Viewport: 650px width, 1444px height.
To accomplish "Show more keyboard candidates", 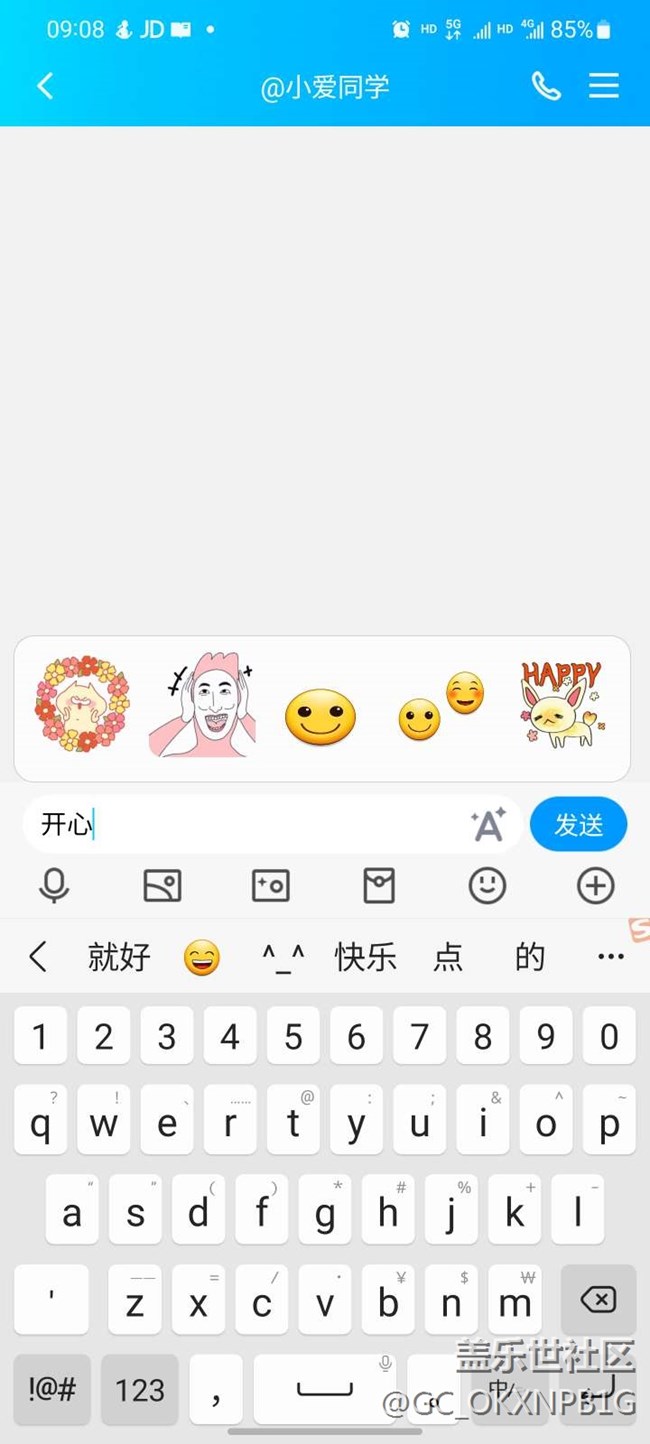I will [610, 958].
